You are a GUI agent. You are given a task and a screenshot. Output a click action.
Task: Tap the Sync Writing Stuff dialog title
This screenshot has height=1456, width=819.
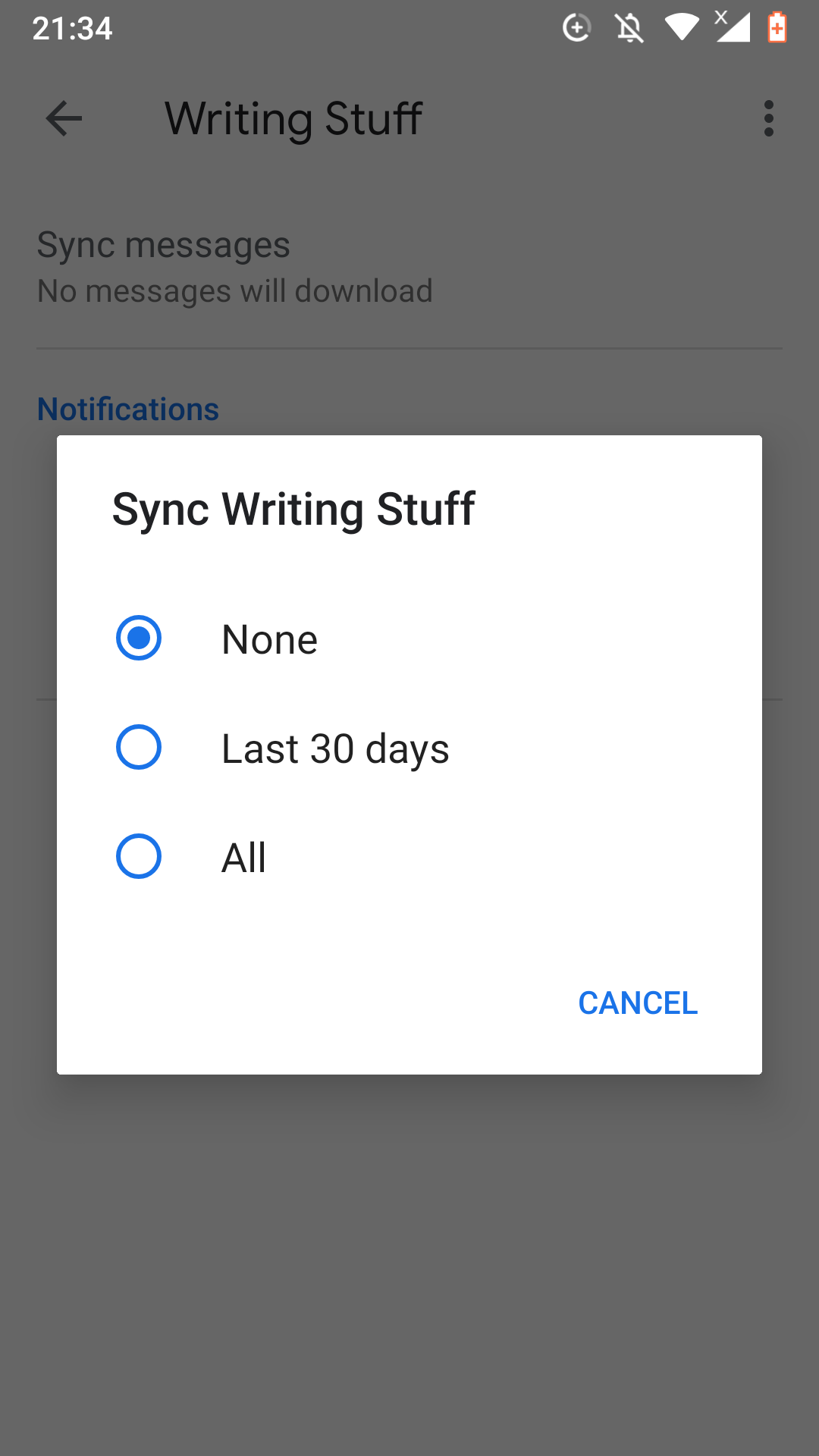click(294, 508)
